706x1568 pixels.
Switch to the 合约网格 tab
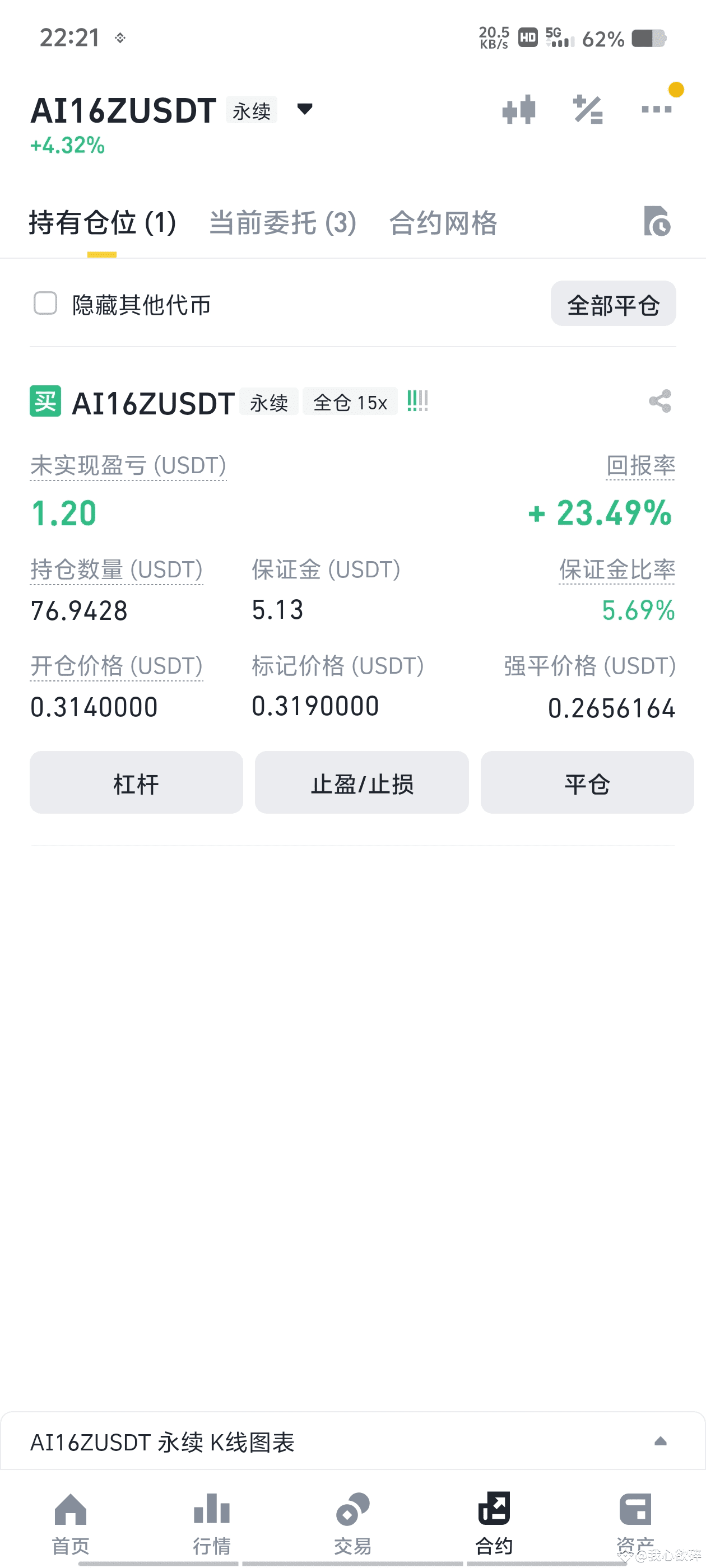pos(443,223)
